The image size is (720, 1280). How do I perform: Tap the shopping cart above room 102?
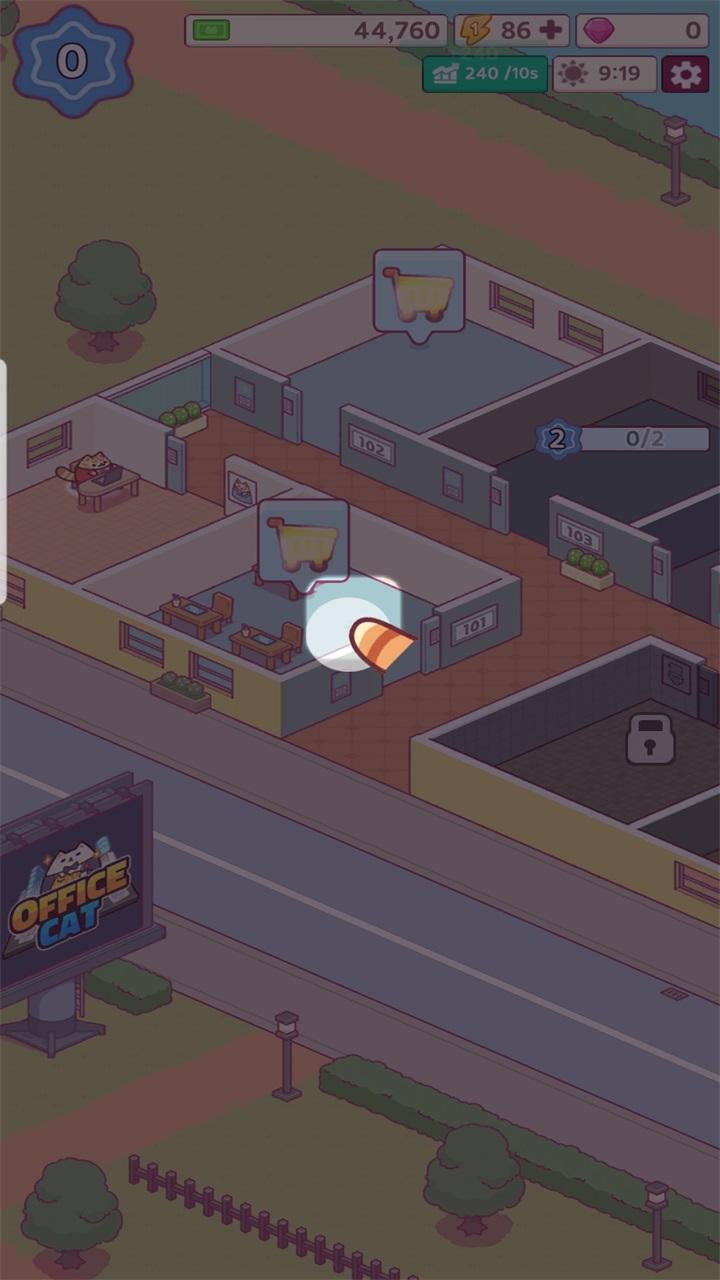(419, 292)
